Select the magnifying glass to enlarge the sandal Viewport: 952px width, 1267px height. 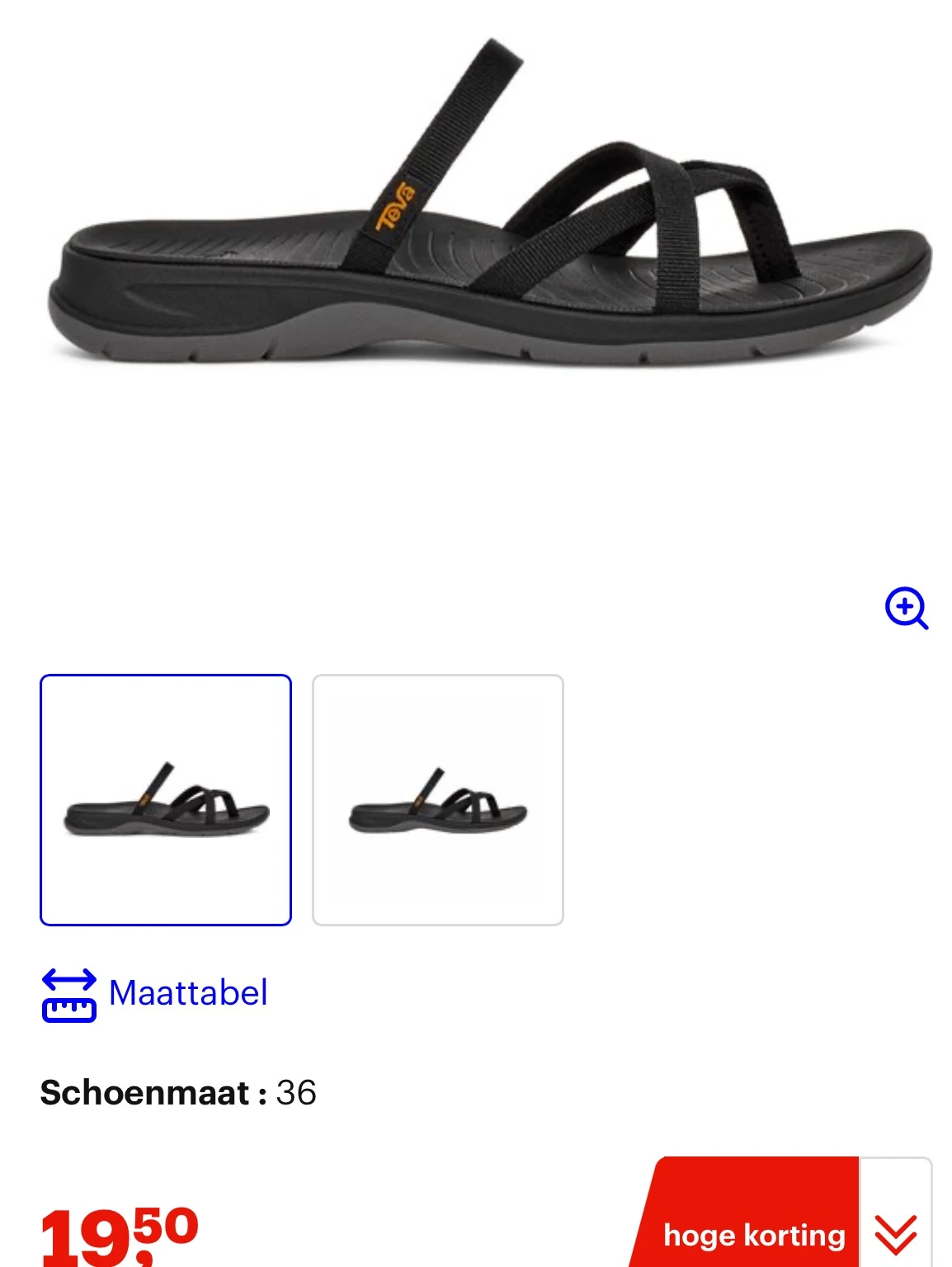point(907,609)
